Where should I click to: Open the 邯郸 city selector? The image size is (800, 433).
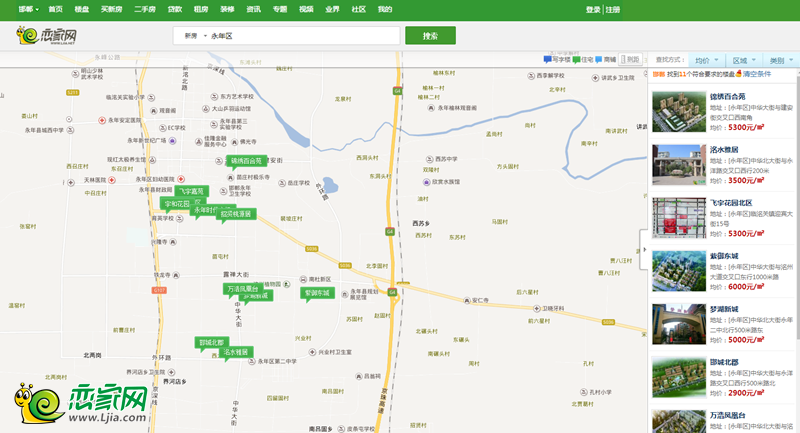[x=29, y=9]
